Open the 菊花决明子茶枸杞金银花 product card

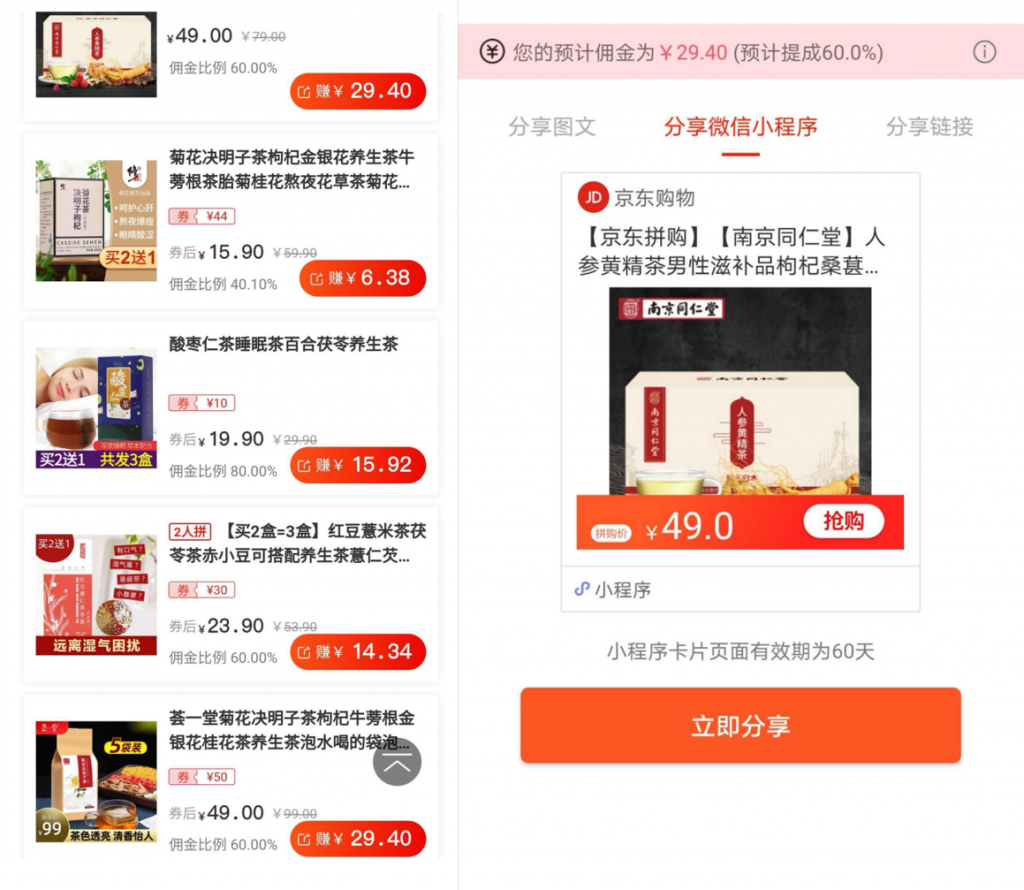290,170
